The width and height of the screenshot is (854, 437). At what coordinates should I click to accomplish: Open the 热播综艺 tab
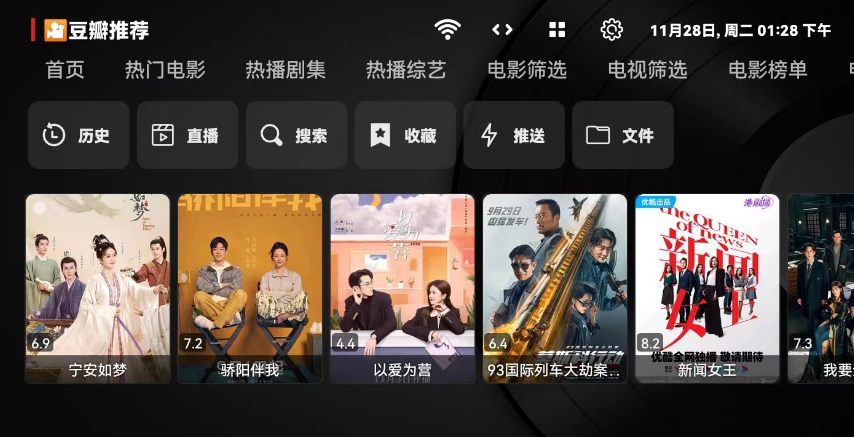405,70
